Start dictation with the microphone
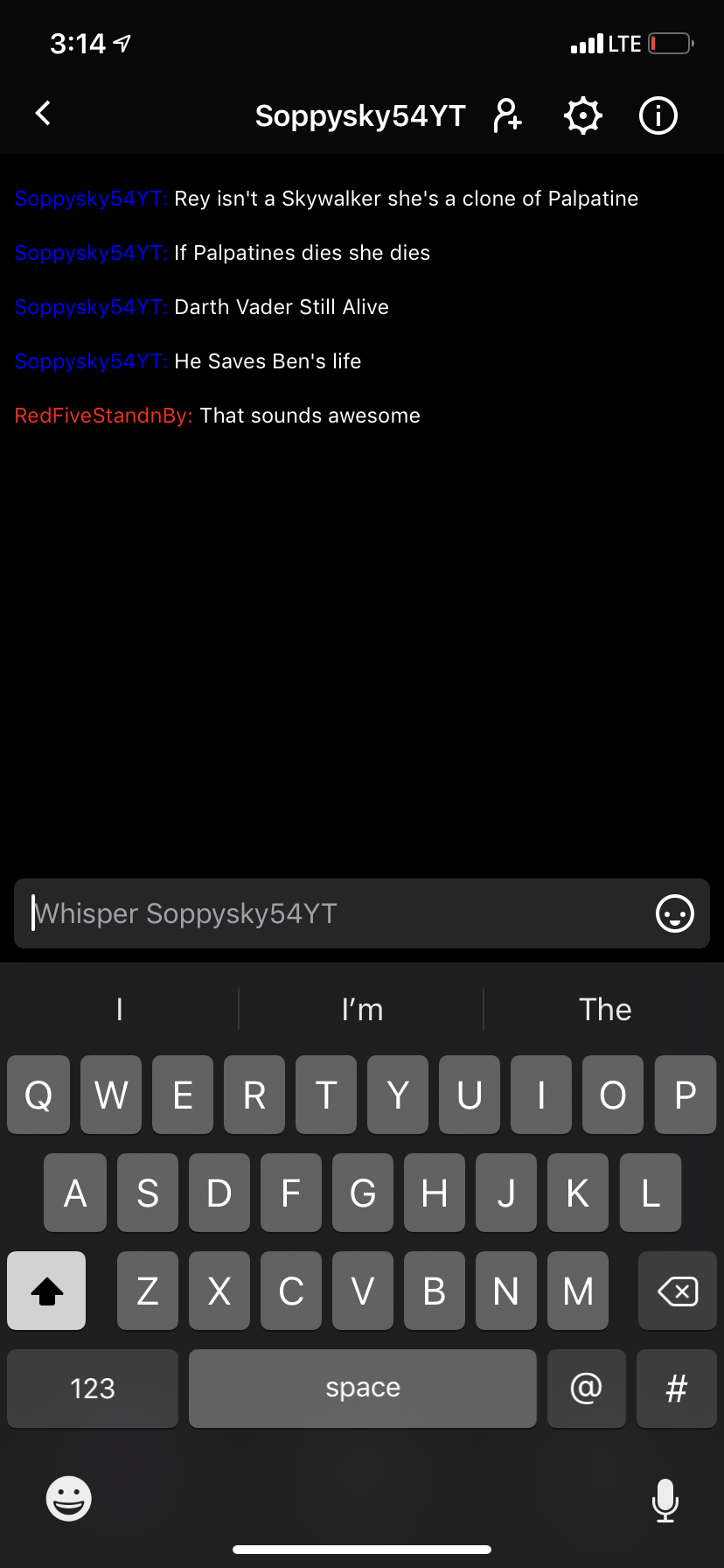The height and width of the screenshot is (1568, 724). coord(665,1500)
